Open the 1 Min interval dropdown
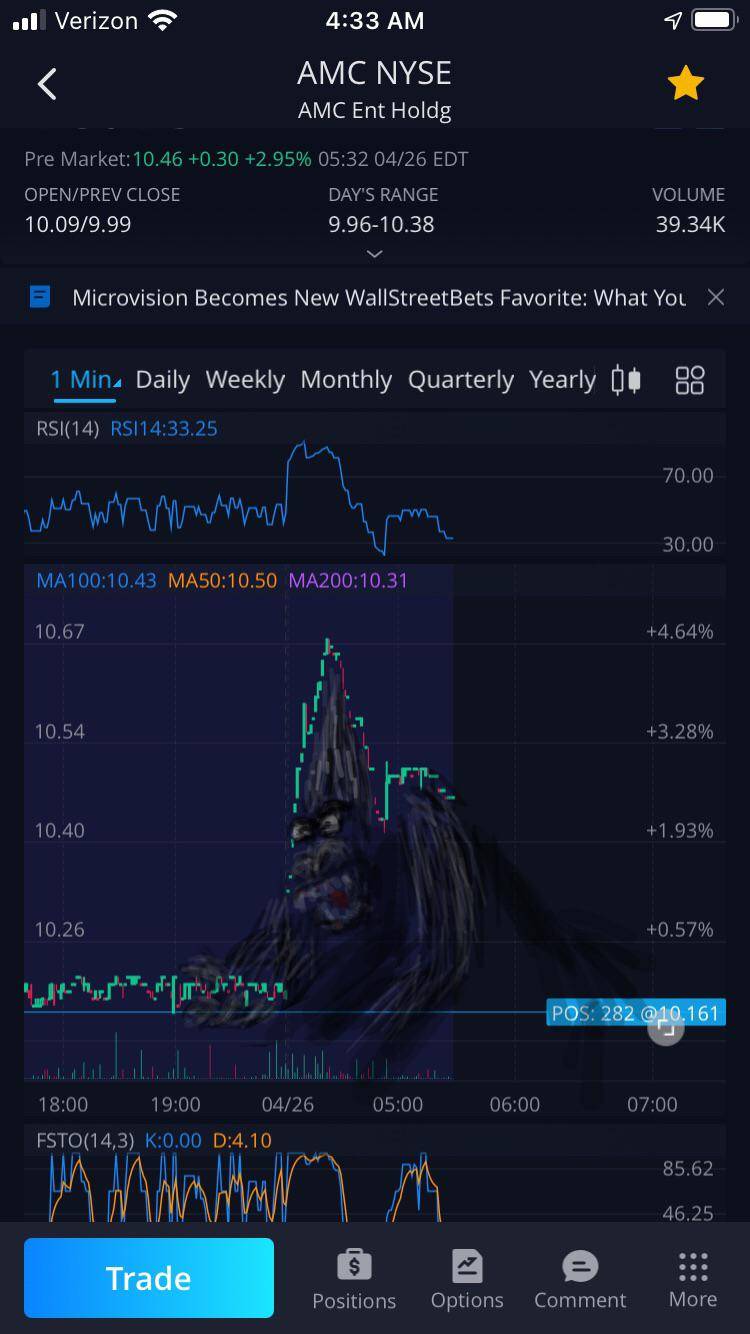The width and height of the screenshot is (750, 1334). 85,380
